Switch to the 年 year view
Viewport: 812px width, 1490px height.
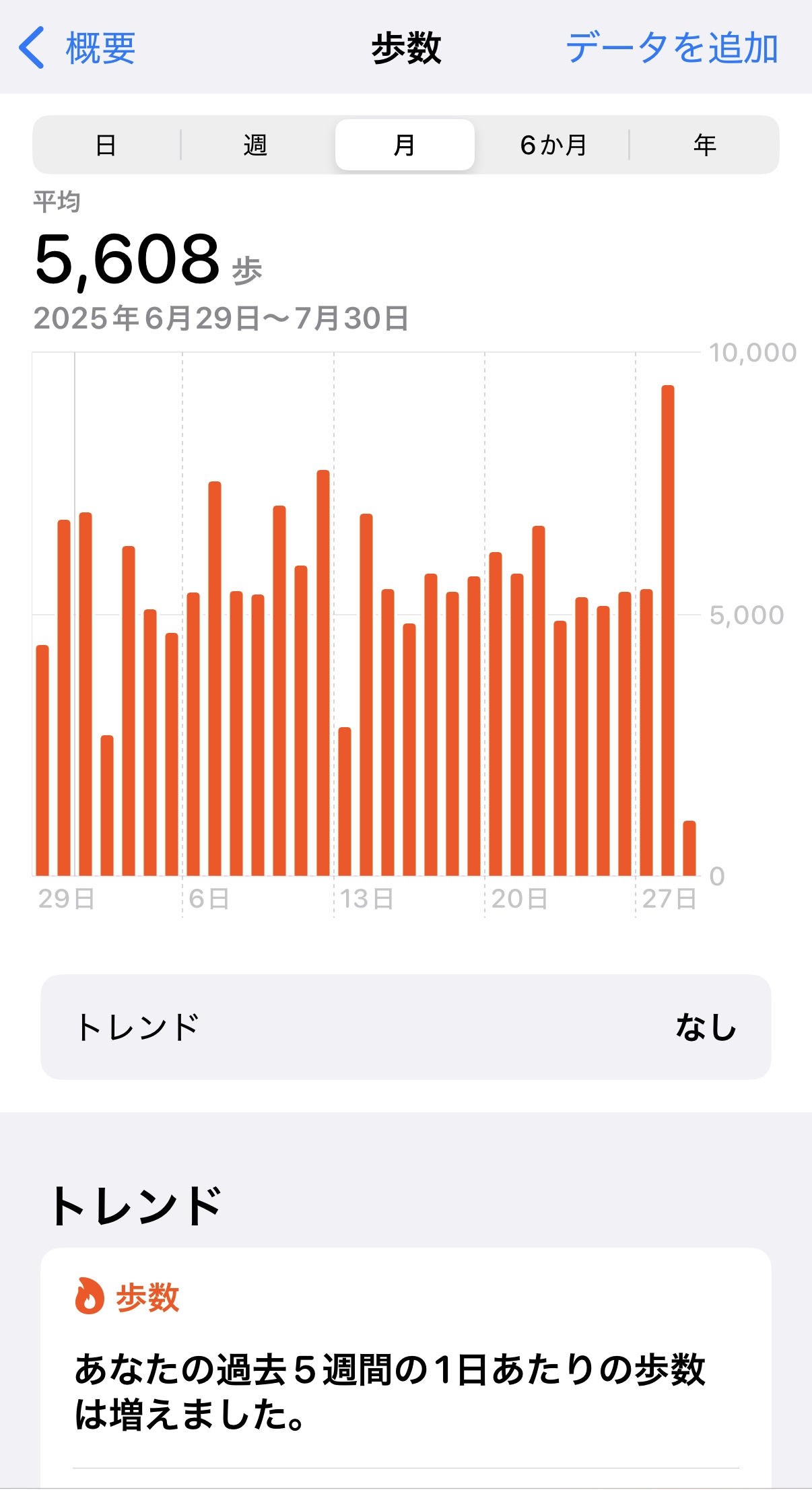(704, 145)
